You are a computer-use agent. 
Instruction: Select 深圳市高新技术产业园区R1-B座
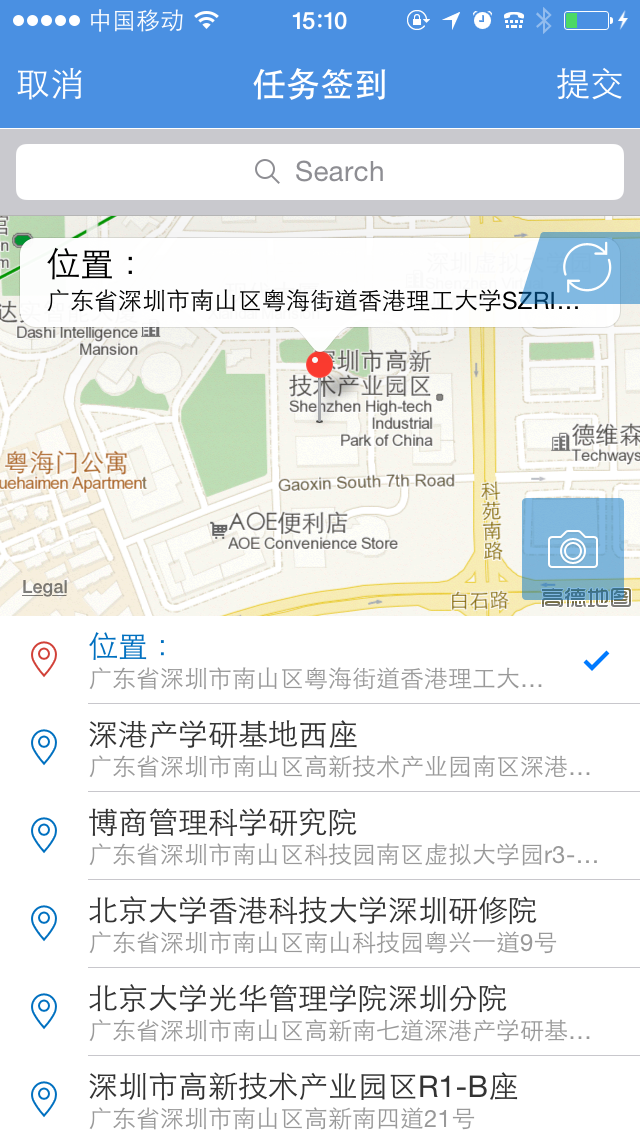pyautogui.click(x=320, y=1096)
